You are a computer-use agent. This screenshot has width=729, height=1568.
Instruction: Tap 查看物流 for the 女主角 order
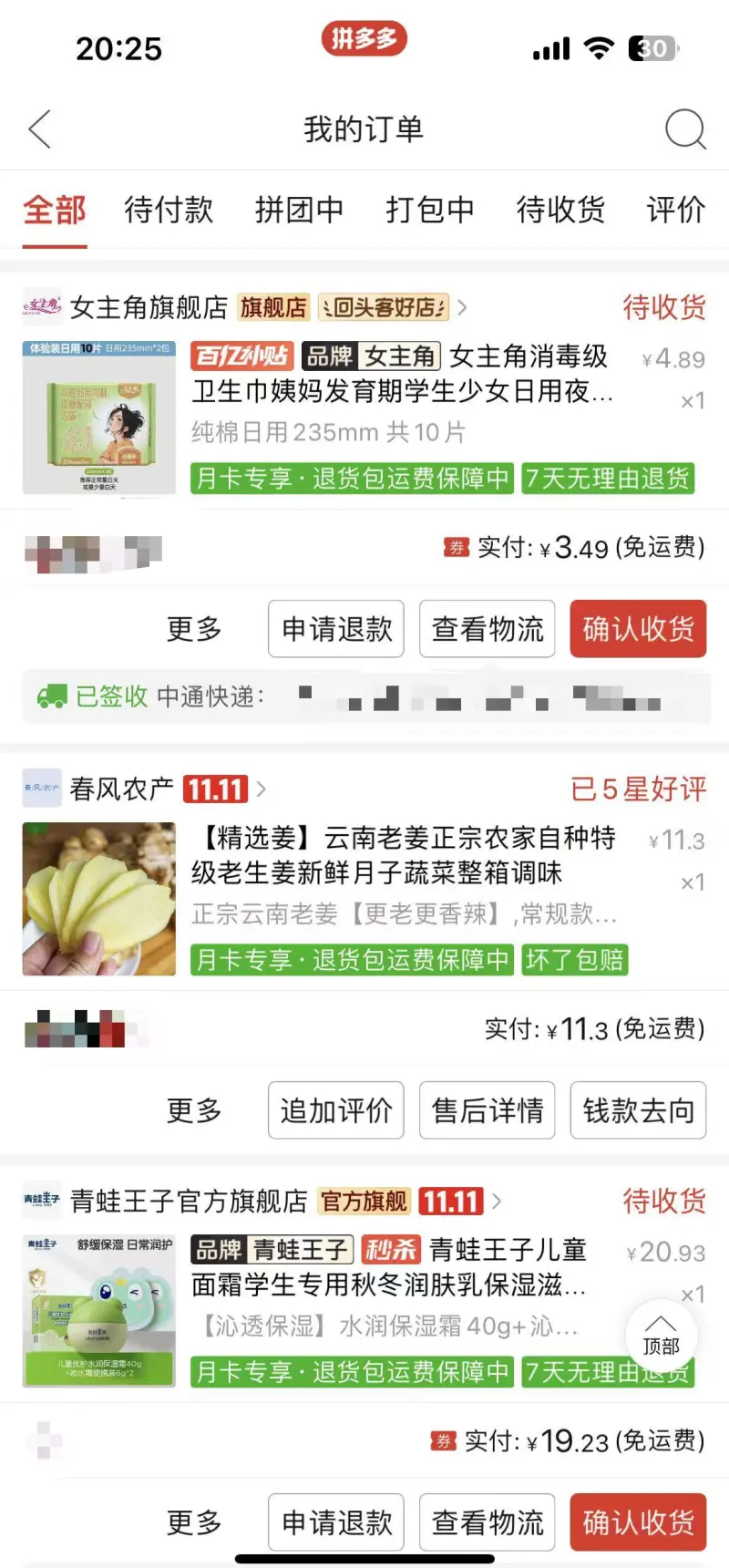pos(488,629)
